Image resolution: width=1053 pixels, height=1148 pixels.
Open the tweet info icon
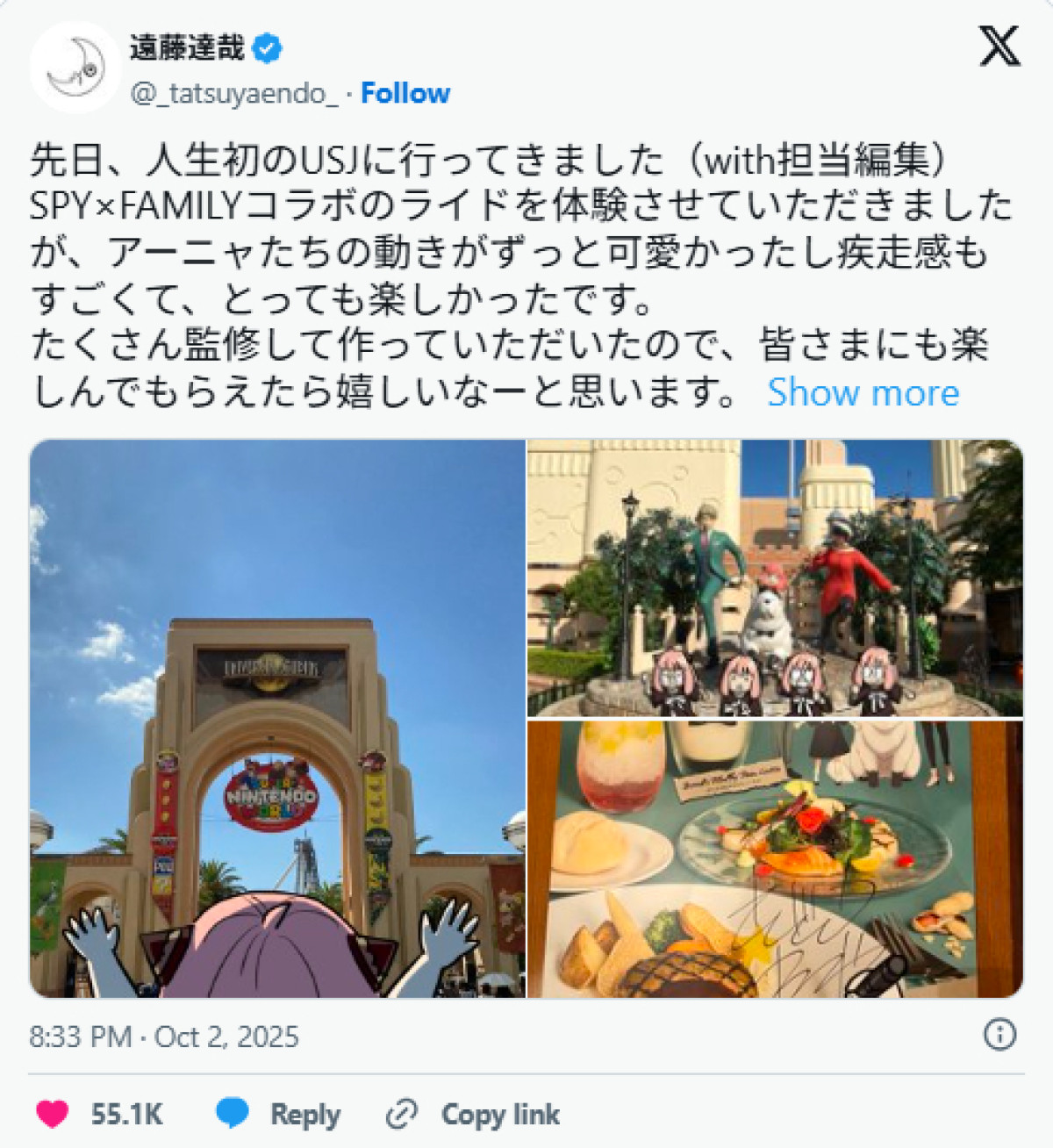(999, 1035)
